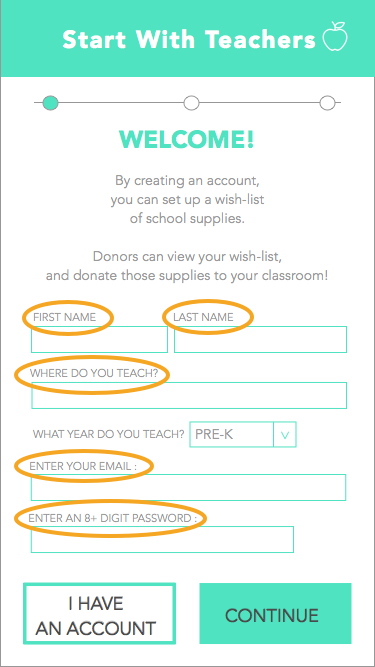
Task: Expand the PRE-K year dropdown
Action: 243,434
